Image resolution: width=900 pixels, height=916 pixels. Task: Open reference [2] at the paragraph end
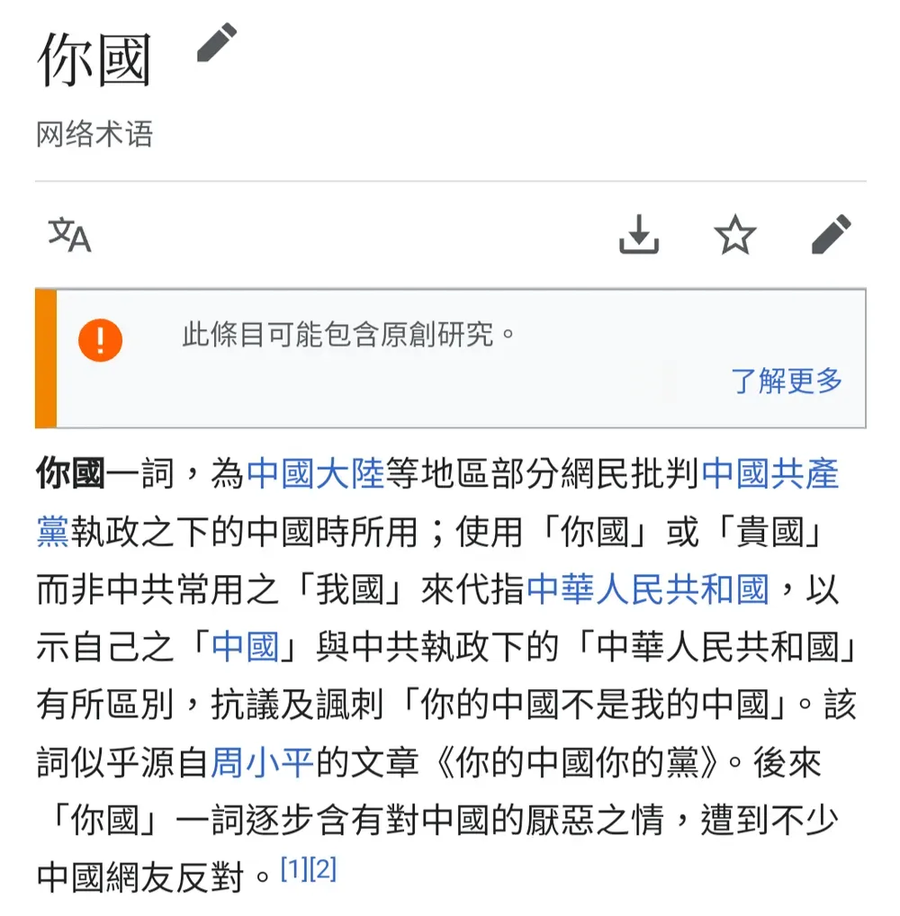[x=323, y=869]
